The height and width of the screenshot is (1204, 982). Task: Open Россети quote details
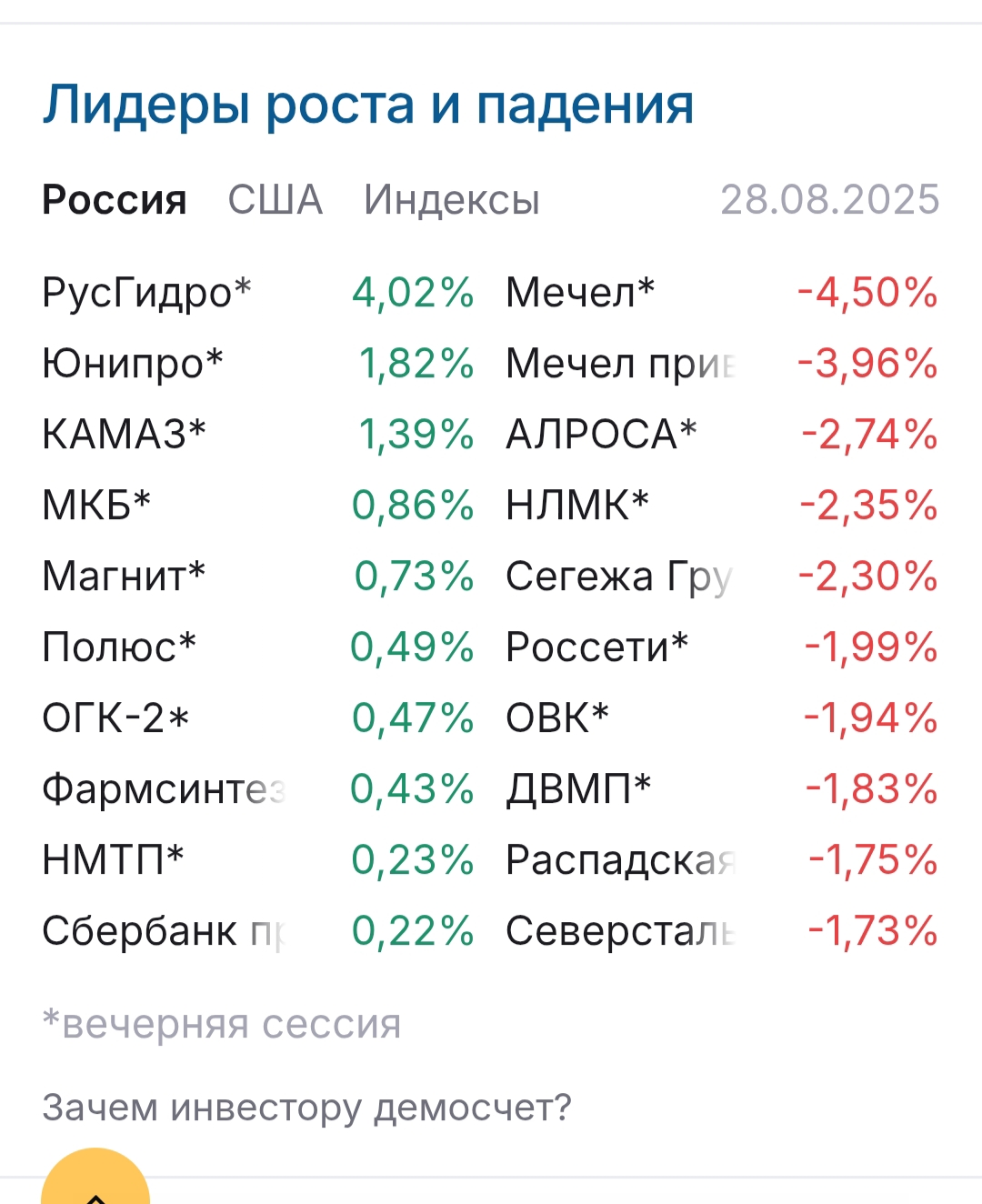pyautogui.click(x=596, y=647)
